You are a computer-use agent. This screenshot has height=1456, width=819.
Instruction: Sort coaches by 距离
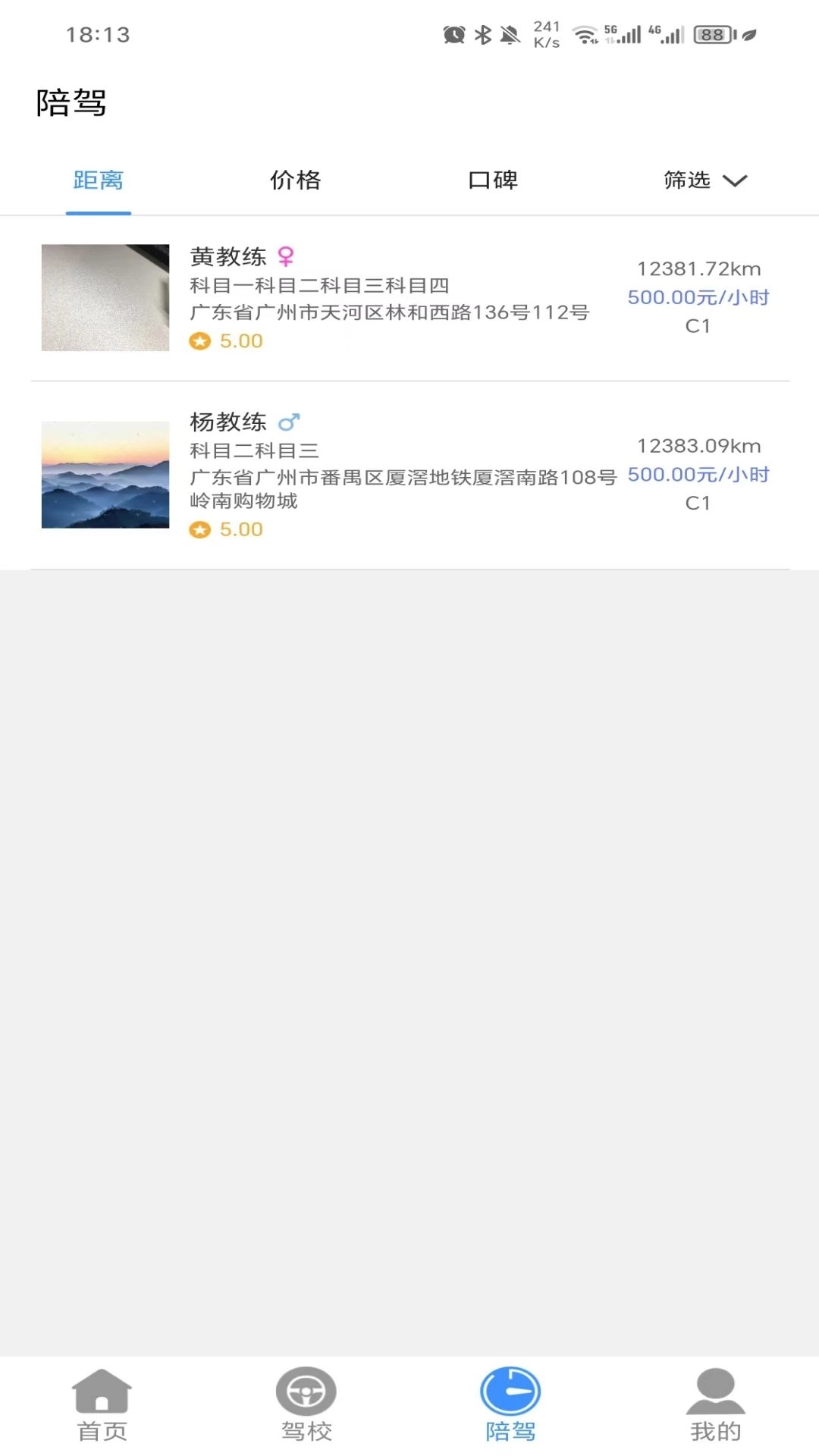click(x=99, y=180)
